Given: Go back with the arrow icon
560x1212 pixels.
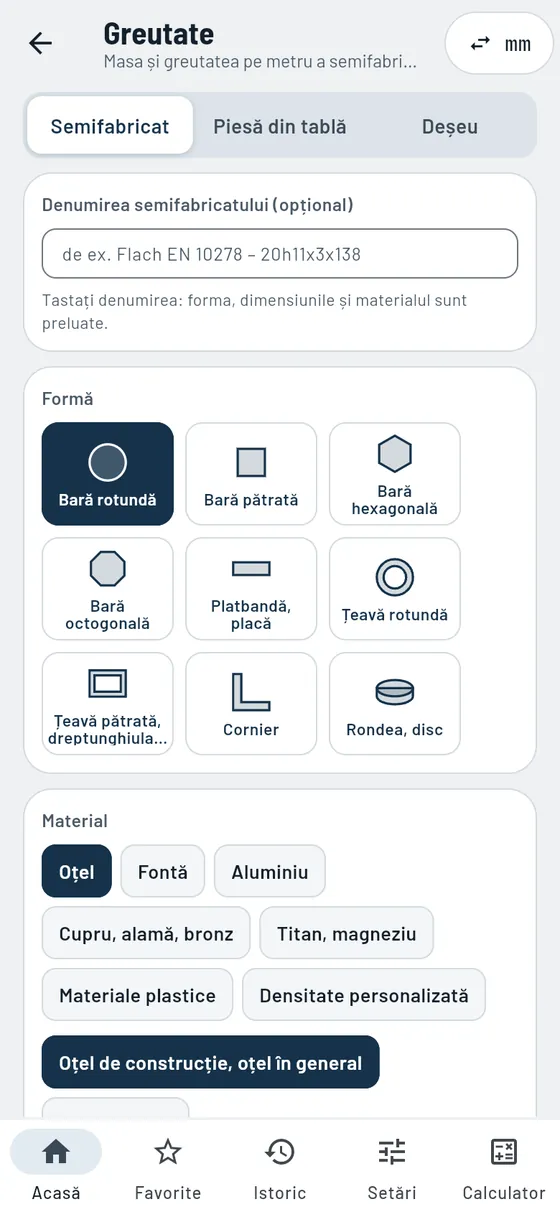Looking at the screenshot, I should [x=41, y=43].
